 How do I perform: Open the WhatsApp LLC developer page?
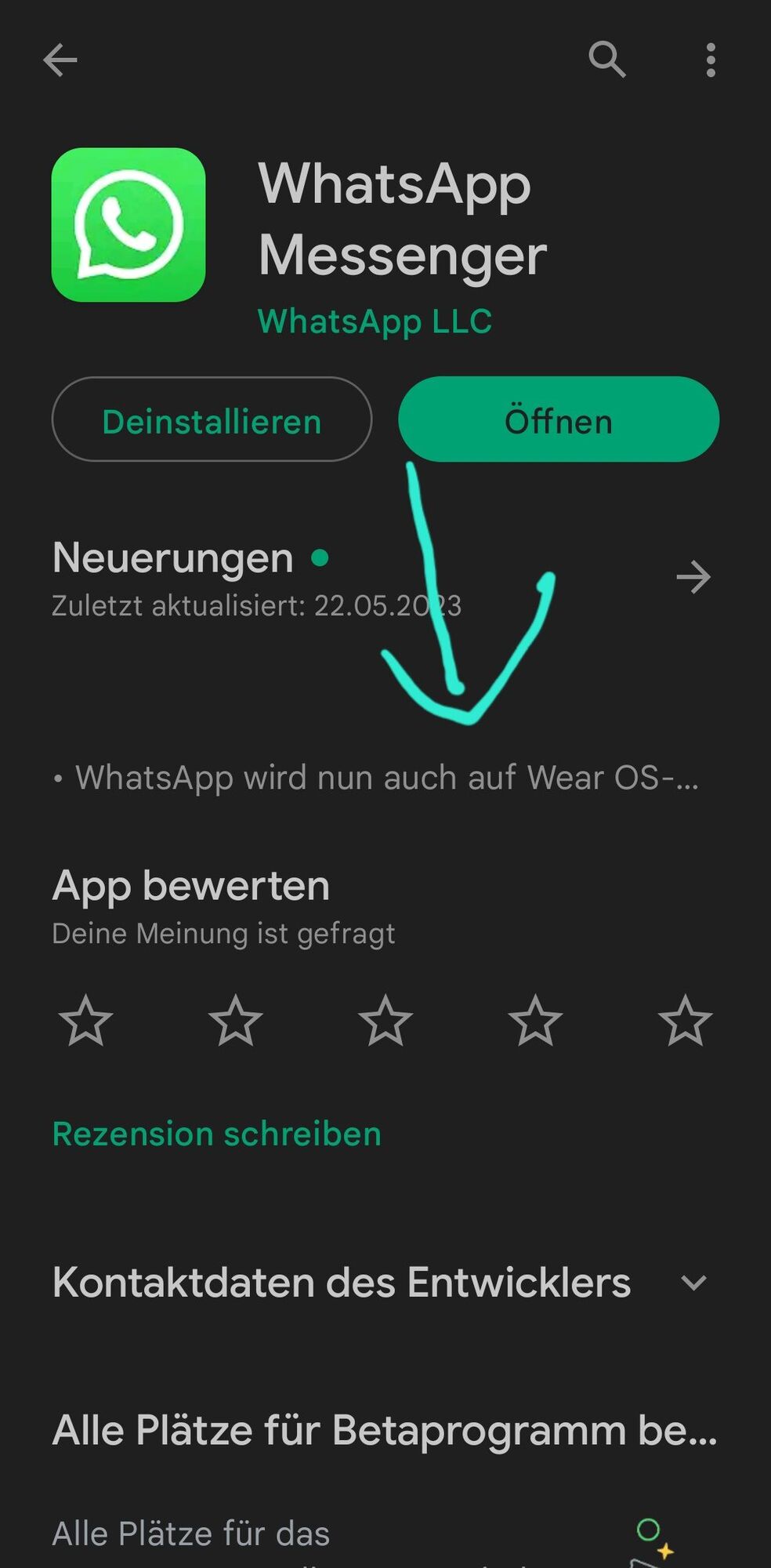coord(375,321)
